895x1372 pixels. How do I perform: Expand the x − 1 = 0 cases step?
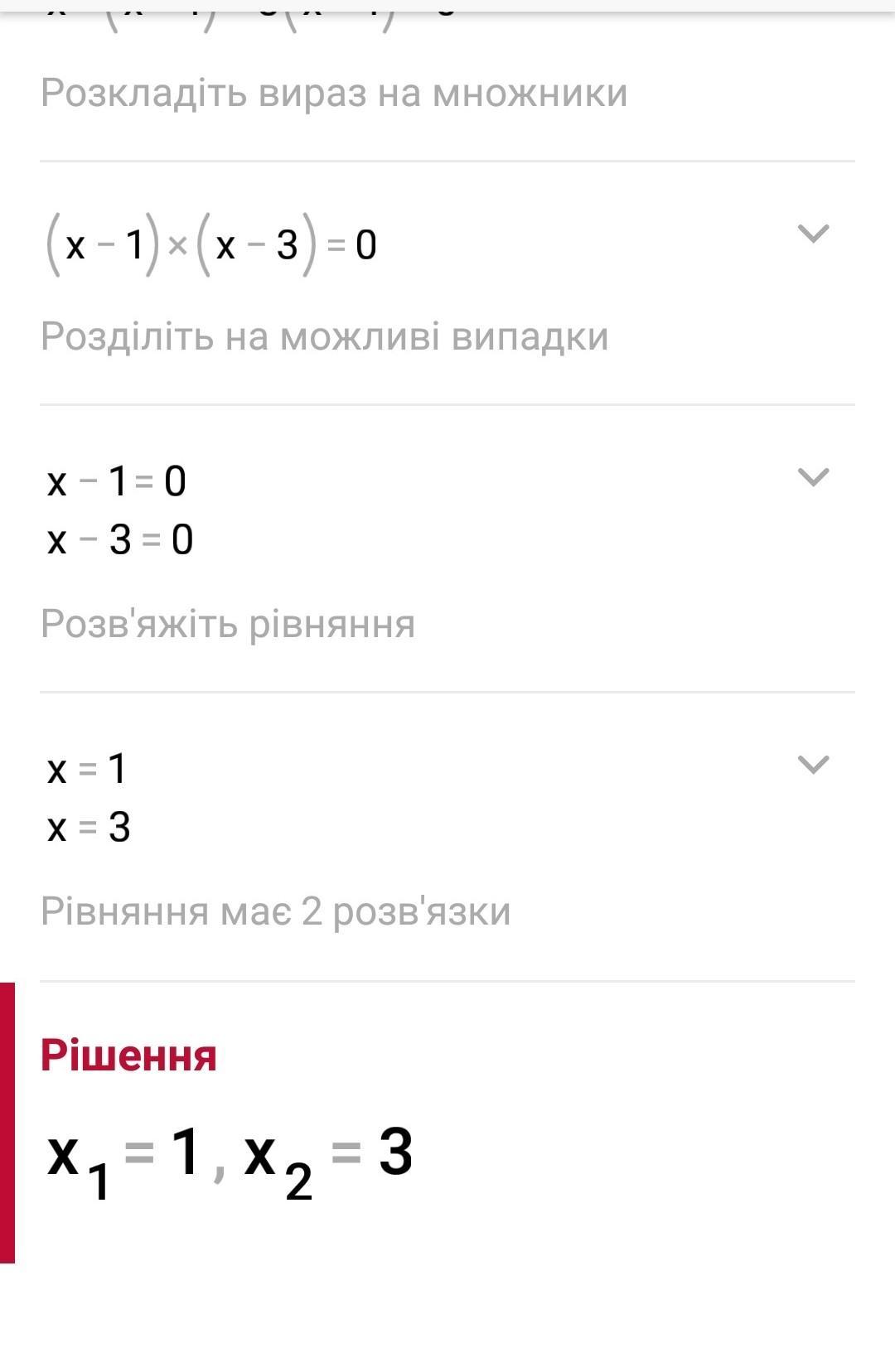click(812, 477)
